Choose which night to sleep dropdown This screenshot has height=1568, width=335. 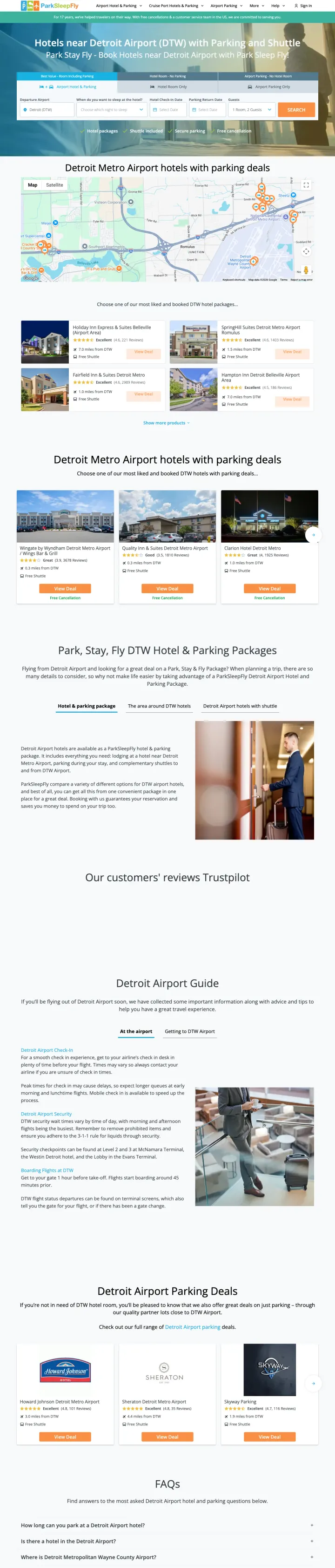point(112,110)
